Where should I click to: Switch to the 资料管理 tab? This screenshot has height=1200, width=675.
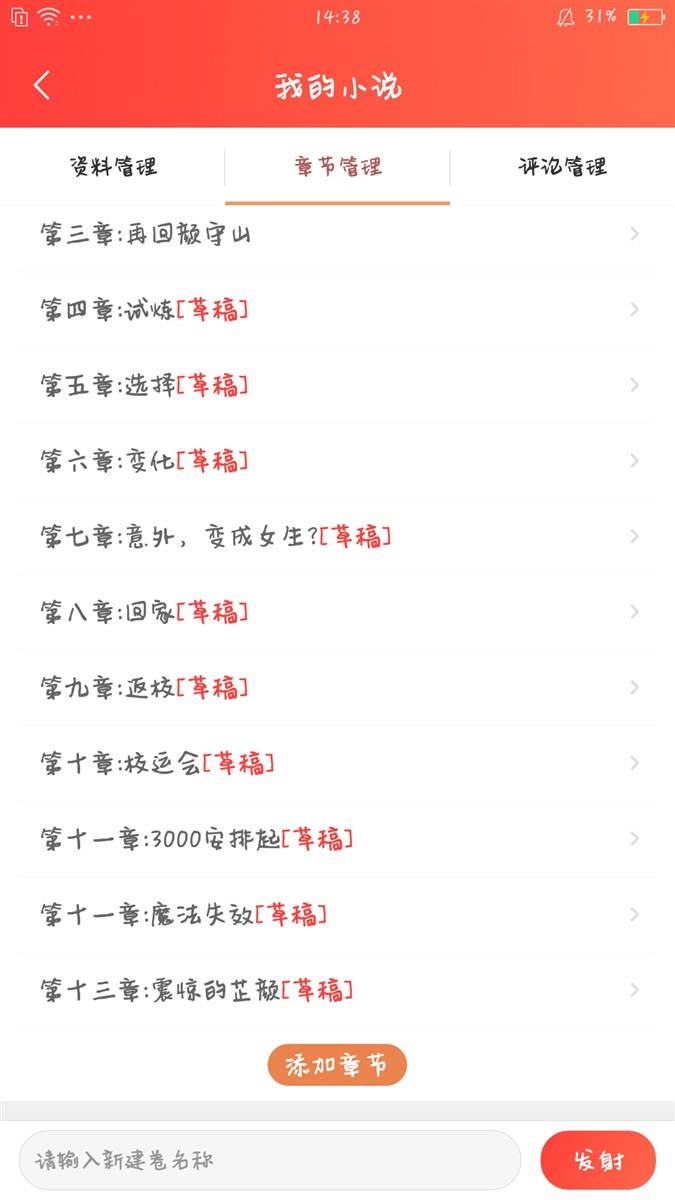[113, 166]
